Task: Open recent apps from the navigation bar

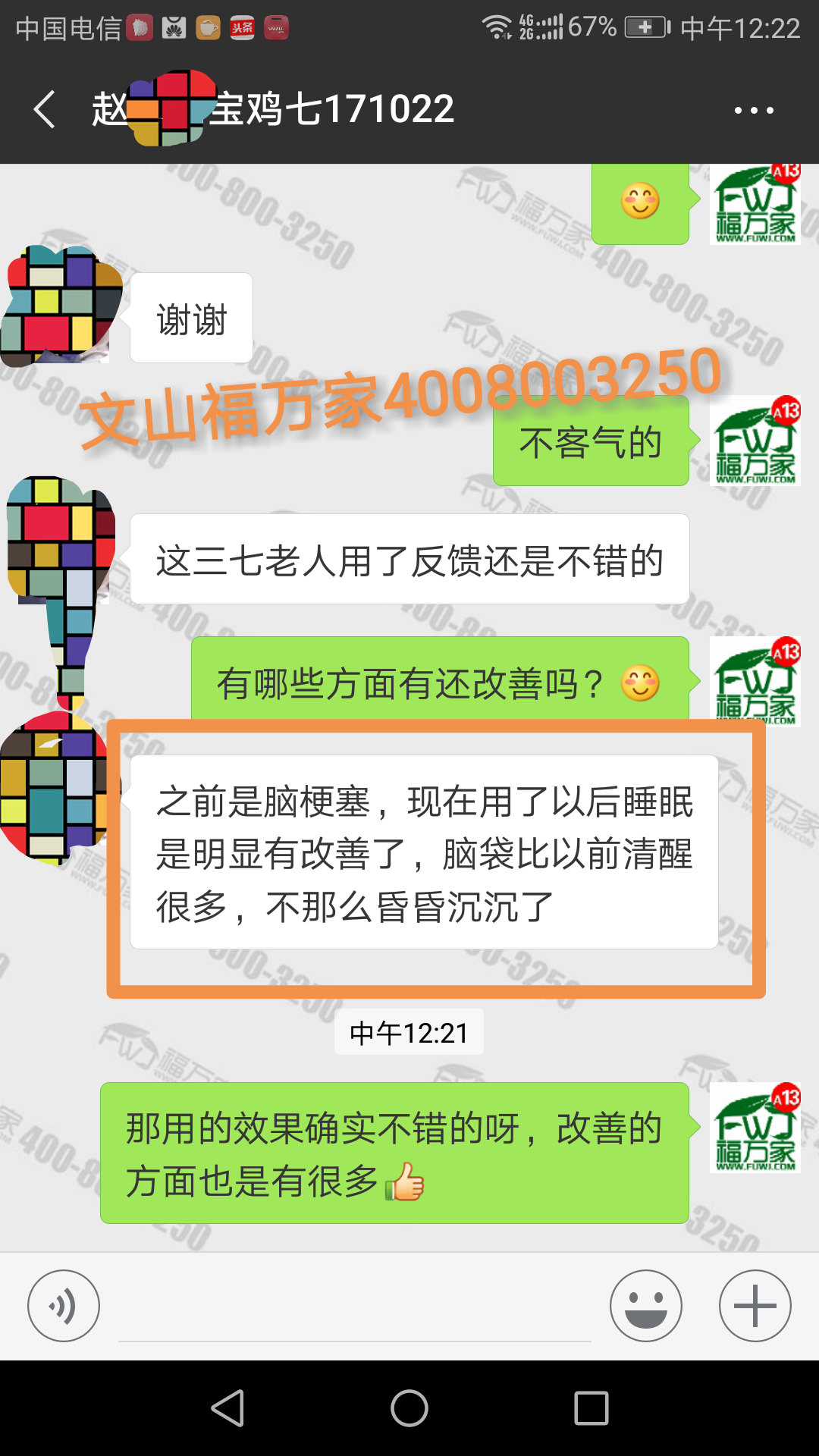Action: [x=591, y=1408]
